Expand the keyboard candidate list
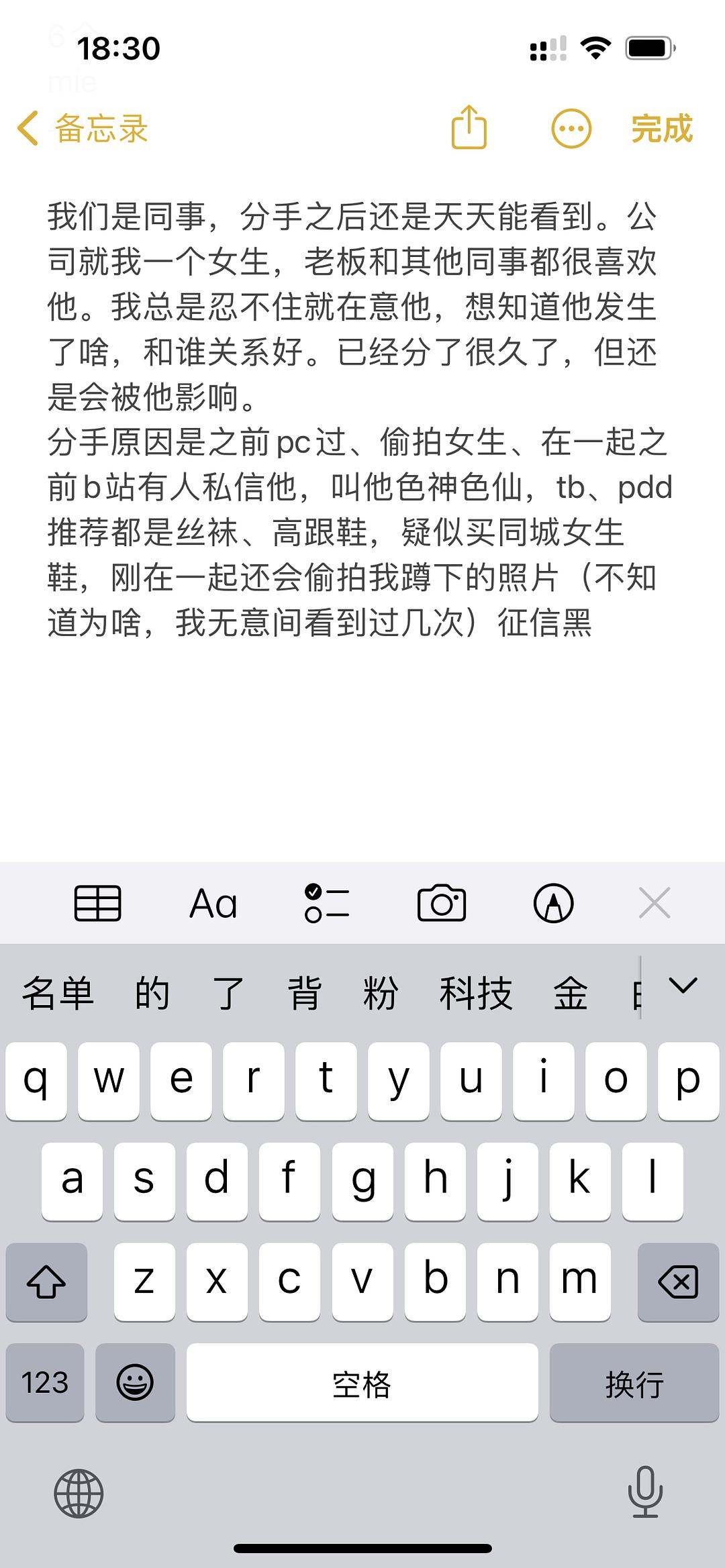Screen dimensions: 725x1568 pyautogui.click(x=683, y=986)
